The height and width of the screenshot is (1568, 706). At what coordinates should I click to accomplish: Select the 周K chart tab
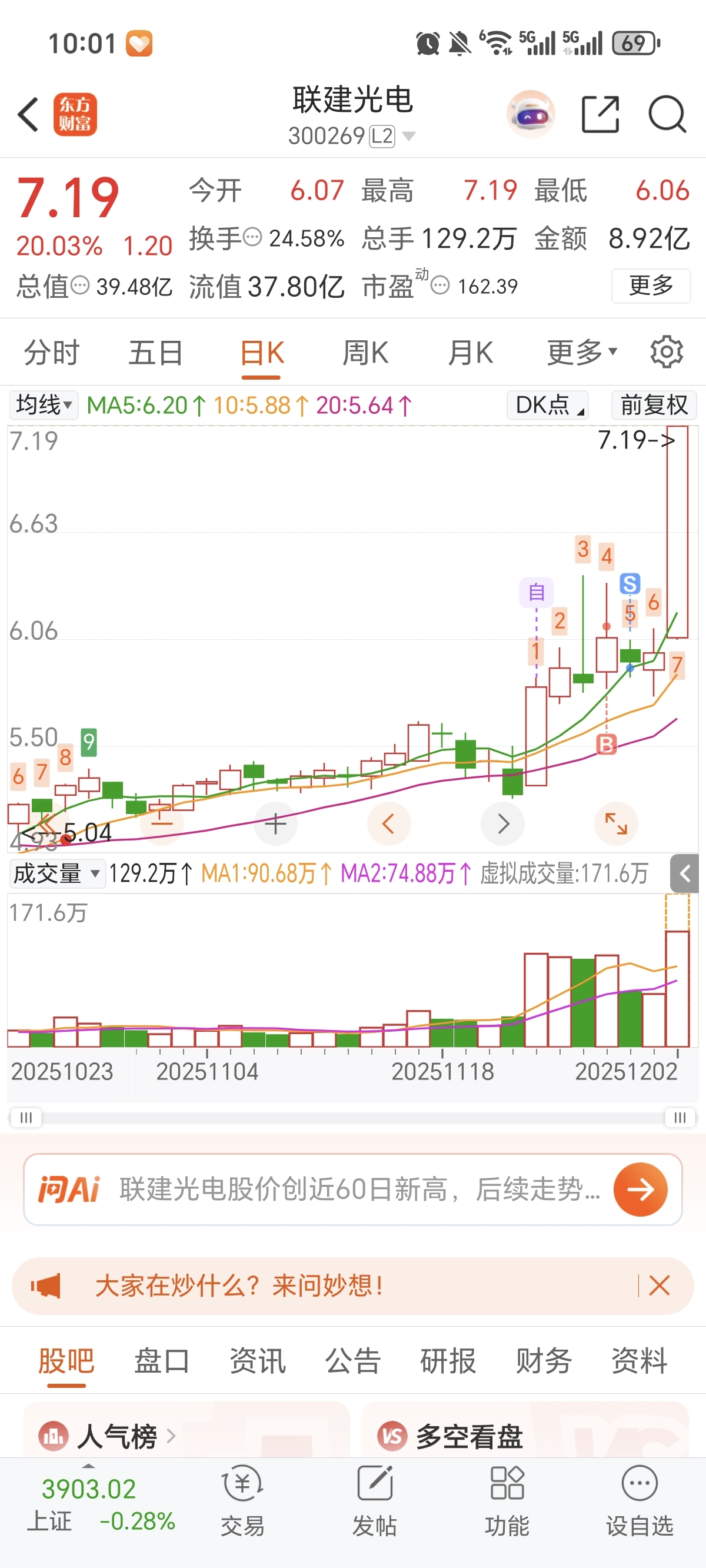365,353
